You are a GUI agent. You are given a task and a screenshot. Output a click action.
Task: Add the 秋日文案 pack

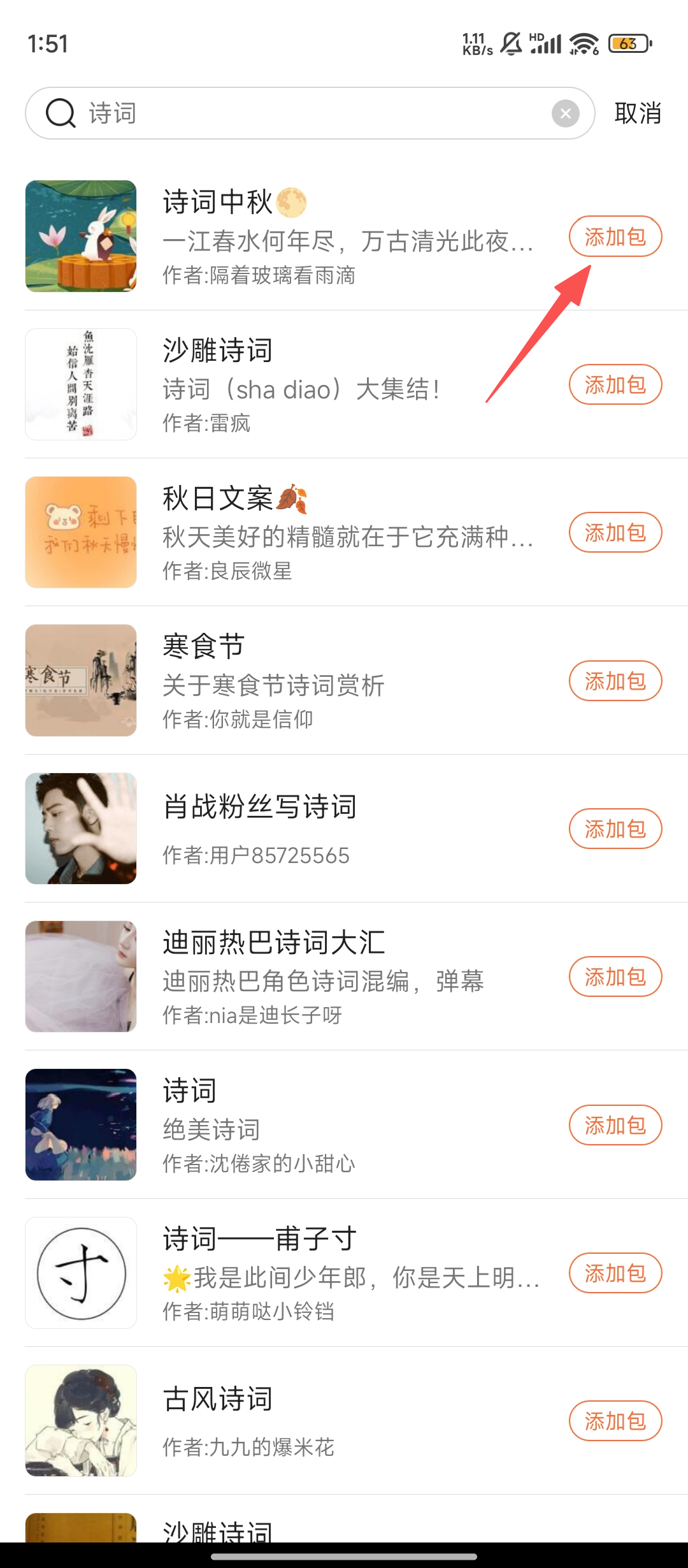click(615, 533)
